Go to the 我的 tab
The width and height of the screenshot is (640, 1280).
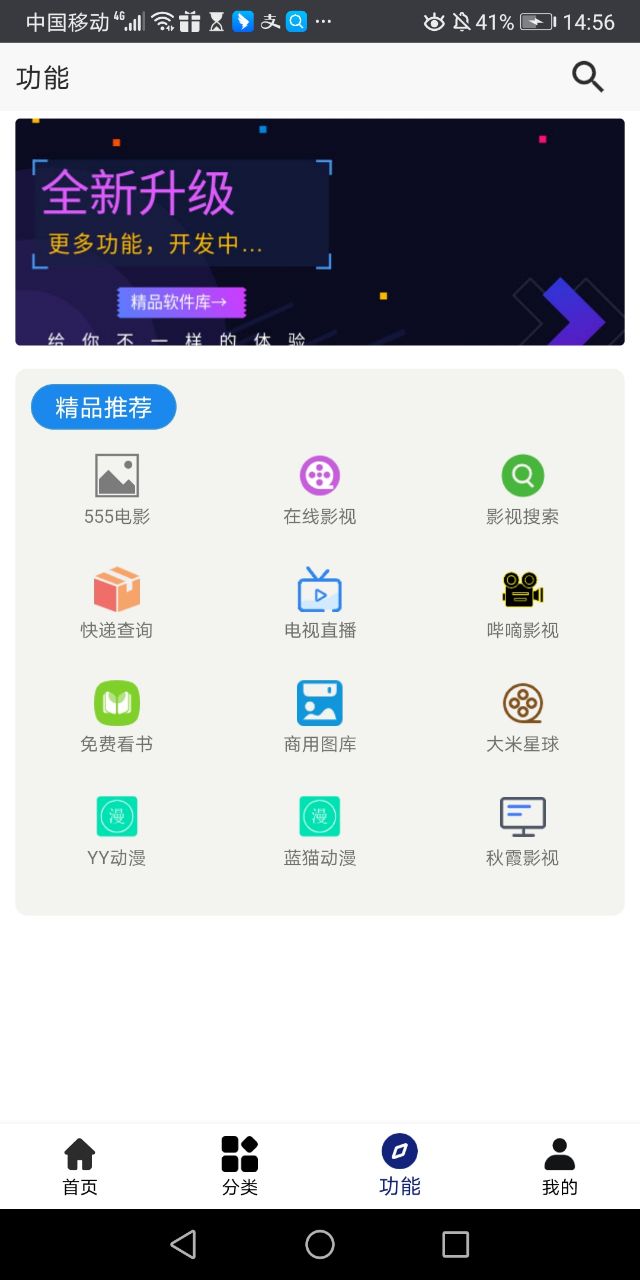pyautogui.click(x=560, y=1166)
